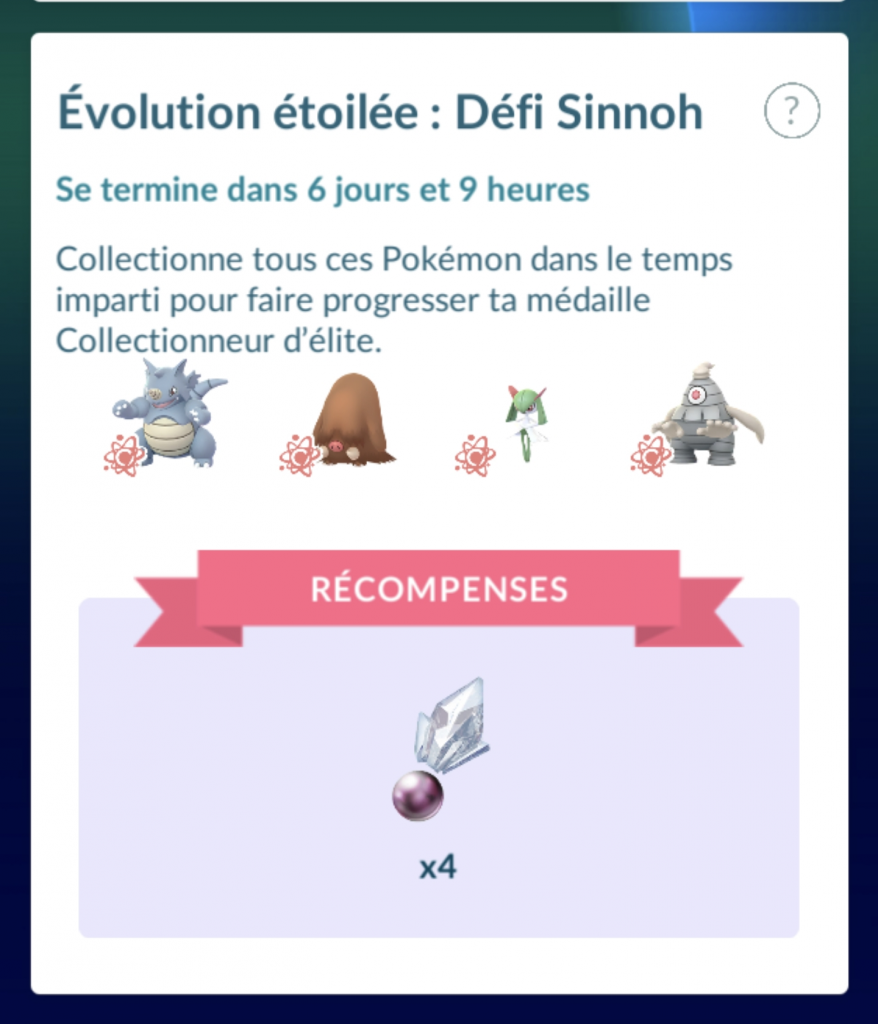The height and width of the screenshot is (1024, 878).
Task: Select the Rhydon Pokémon in the collection
Action: click(170, 415)
